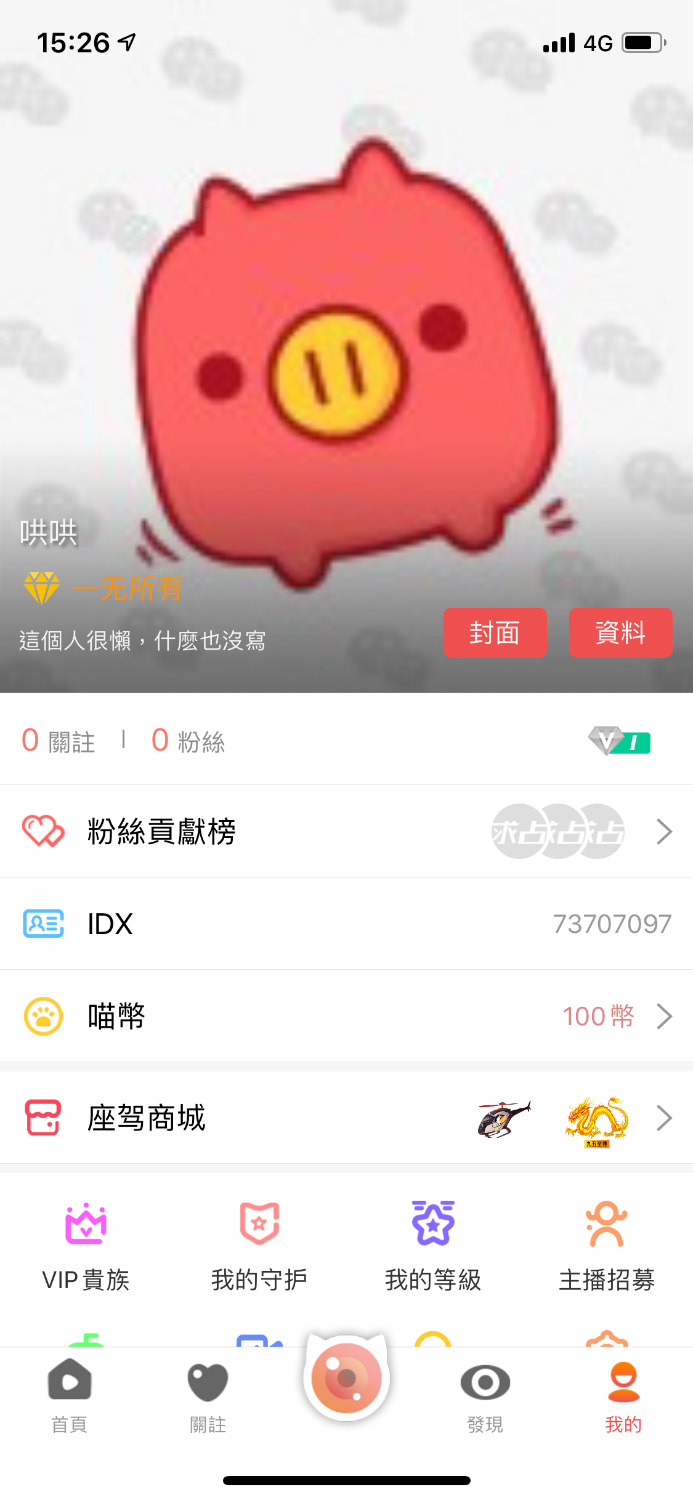Open the 資料 profile info button
Screen dimensions: 693x1500
click(620, 633)
